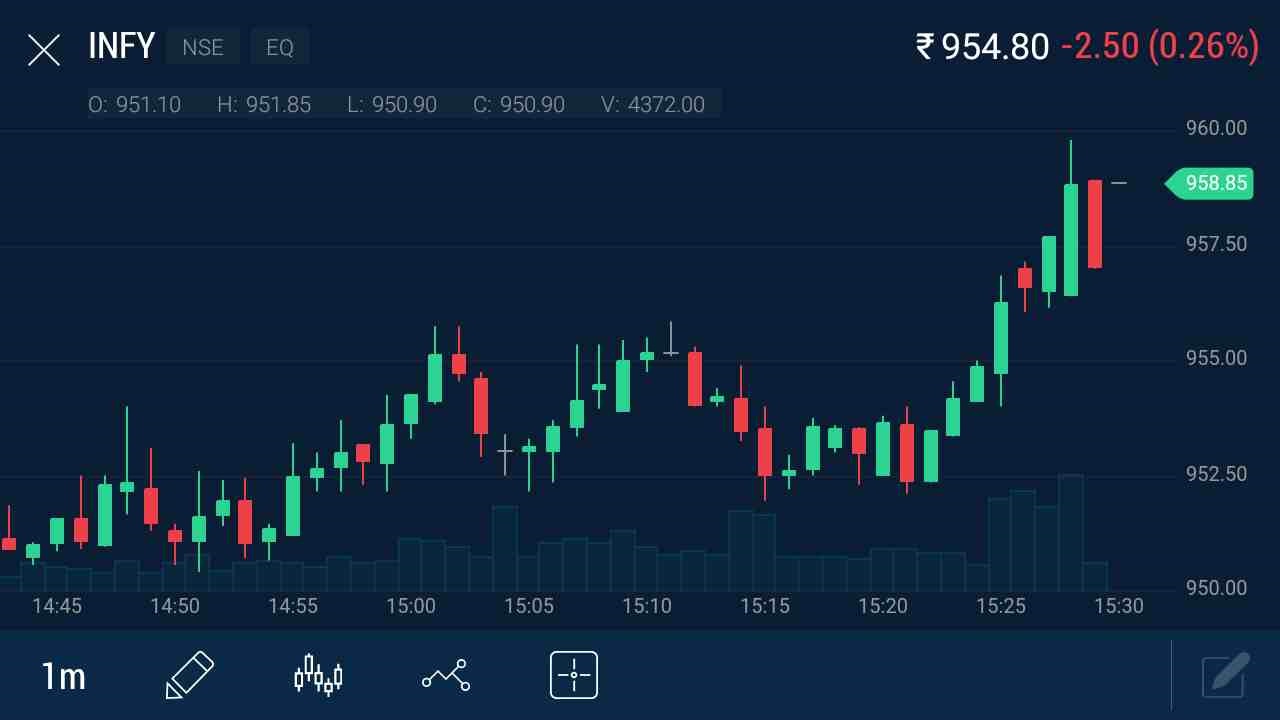This screenshot has width=1280, height=720.
Task: Change the candlestick chart type
Action: 318,675
